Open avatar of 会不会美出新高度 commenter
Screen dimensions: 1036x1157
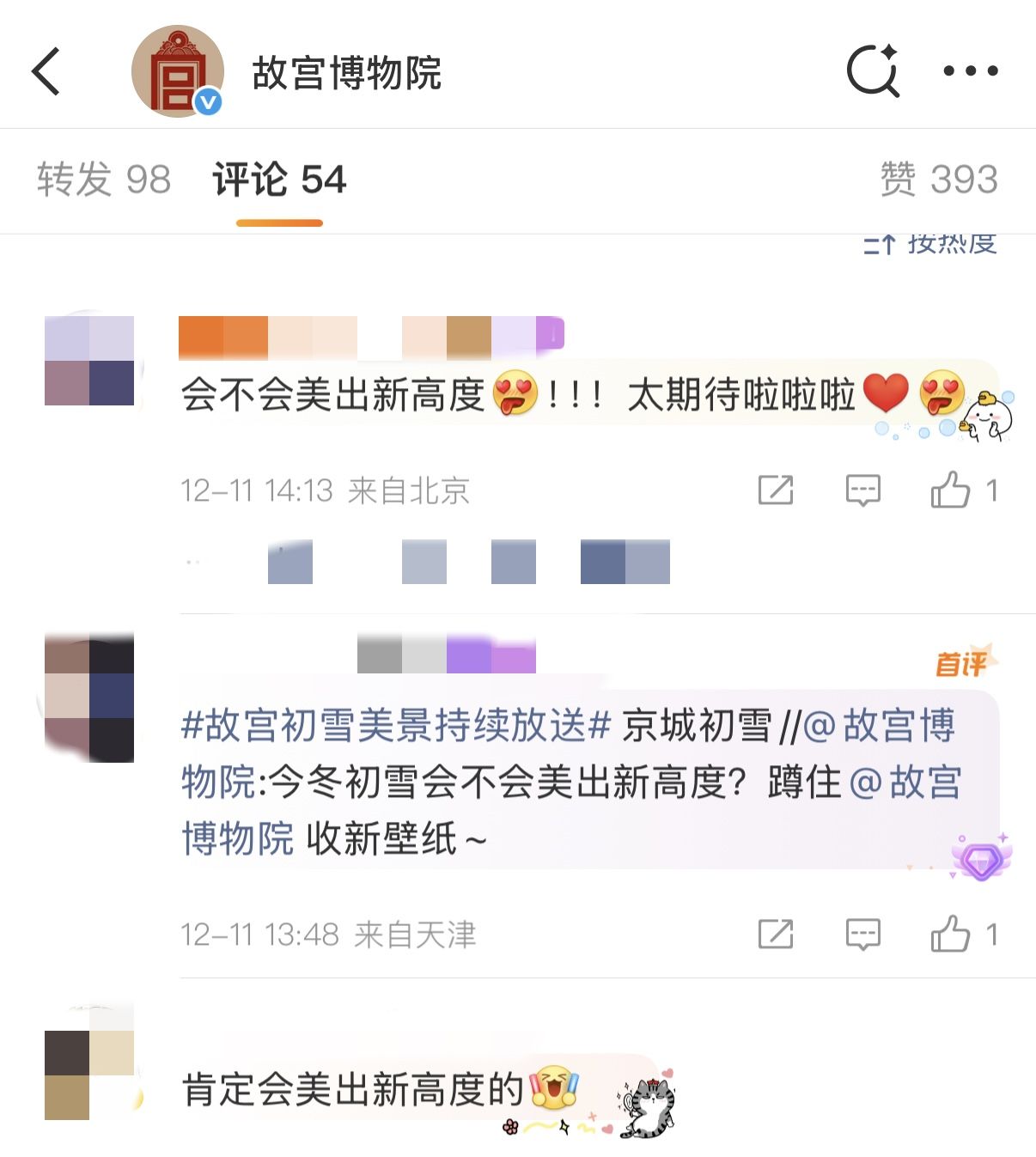[x=89, y=361]
